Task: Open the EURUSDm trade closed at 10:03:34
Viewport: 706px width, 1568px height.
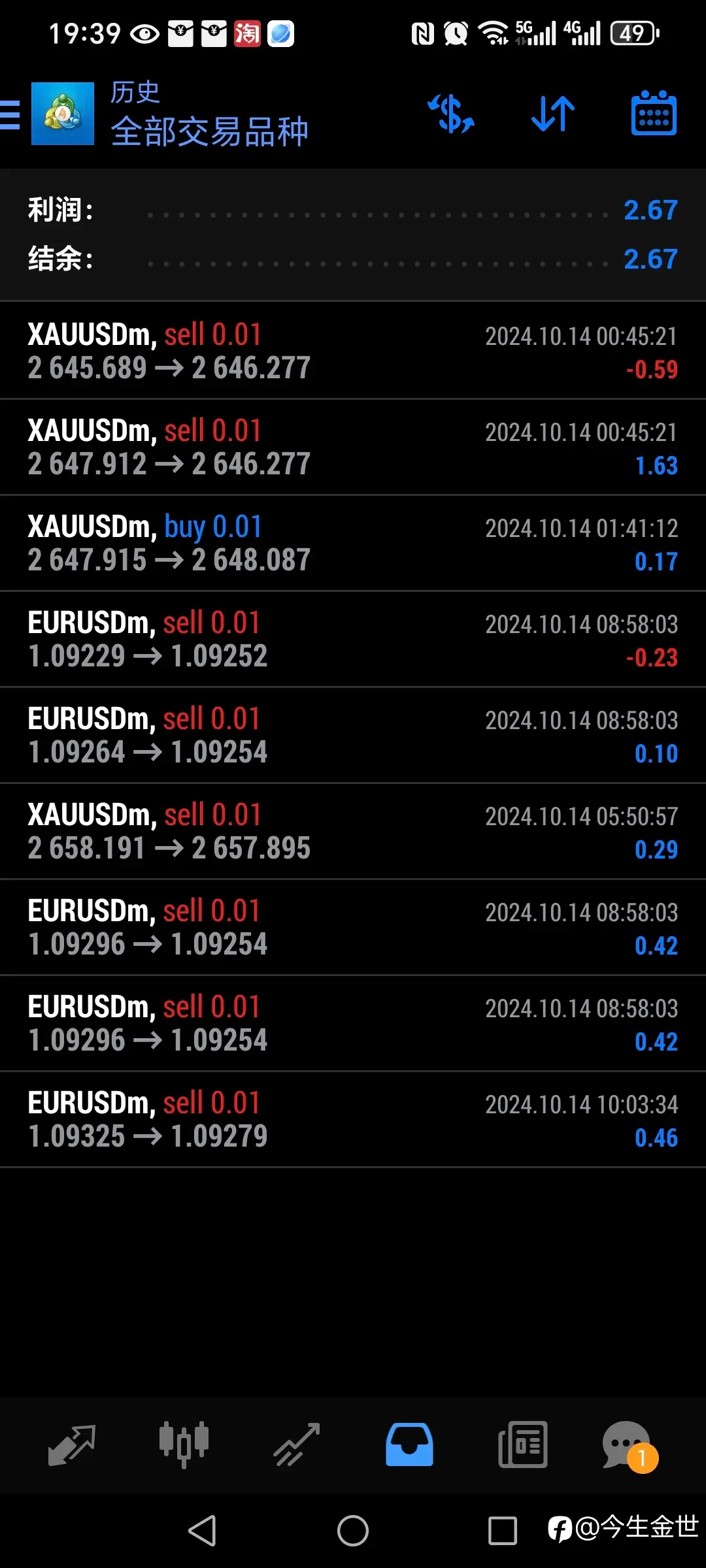Action: (x=353, y=1119)
